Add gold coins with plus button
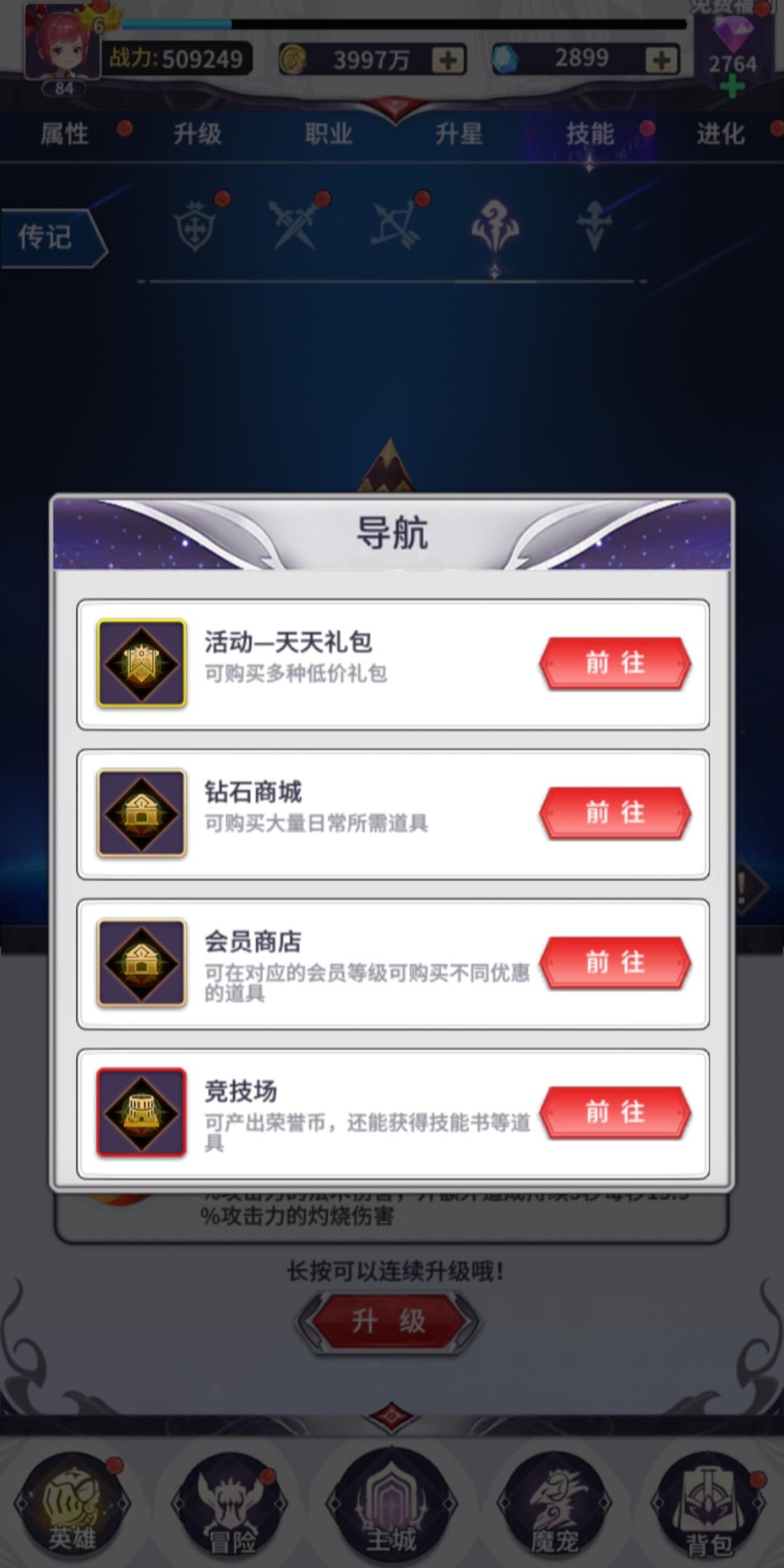Image resolution: width=784 pixels, height=1568 pixels. pyautogui.click(x=448, y=60)
